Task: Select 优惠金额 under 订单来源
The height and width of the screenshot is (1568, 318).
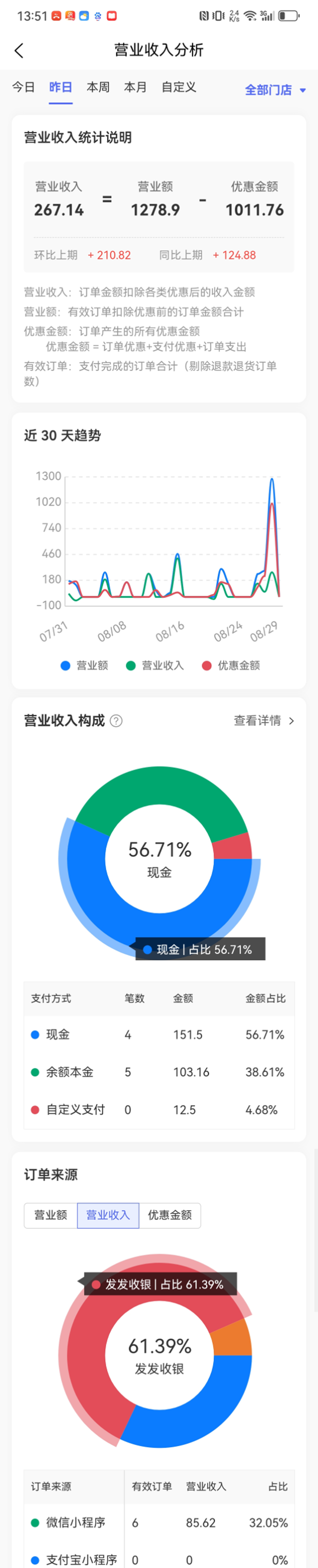Action: (170, 1215)
